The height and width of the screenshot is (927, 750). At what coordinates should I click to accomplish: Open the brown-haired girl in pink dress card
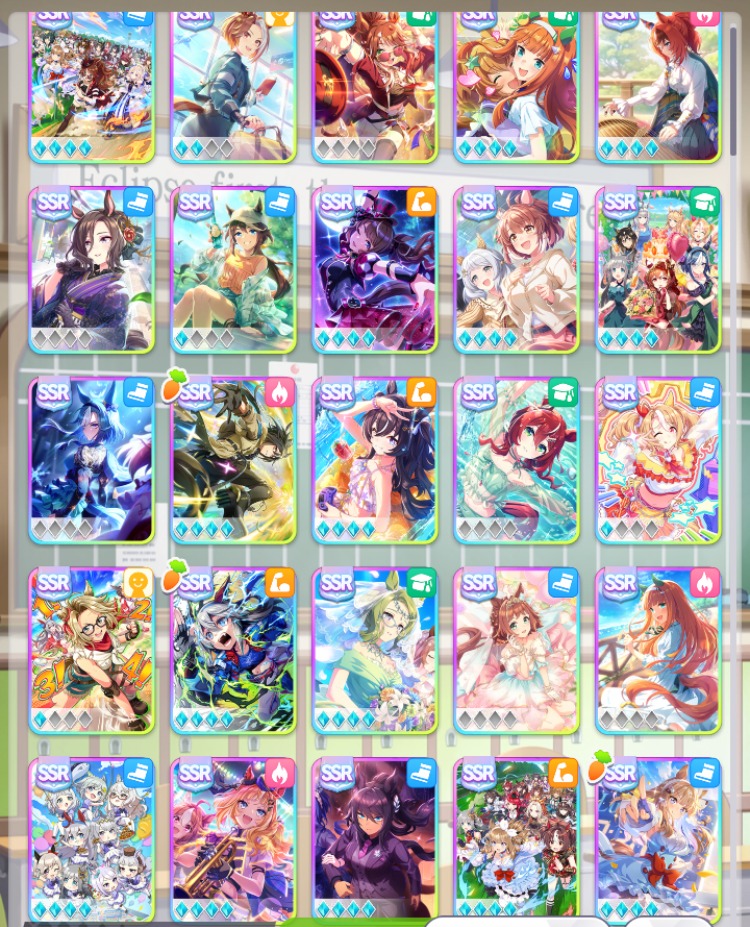[517, 650]
